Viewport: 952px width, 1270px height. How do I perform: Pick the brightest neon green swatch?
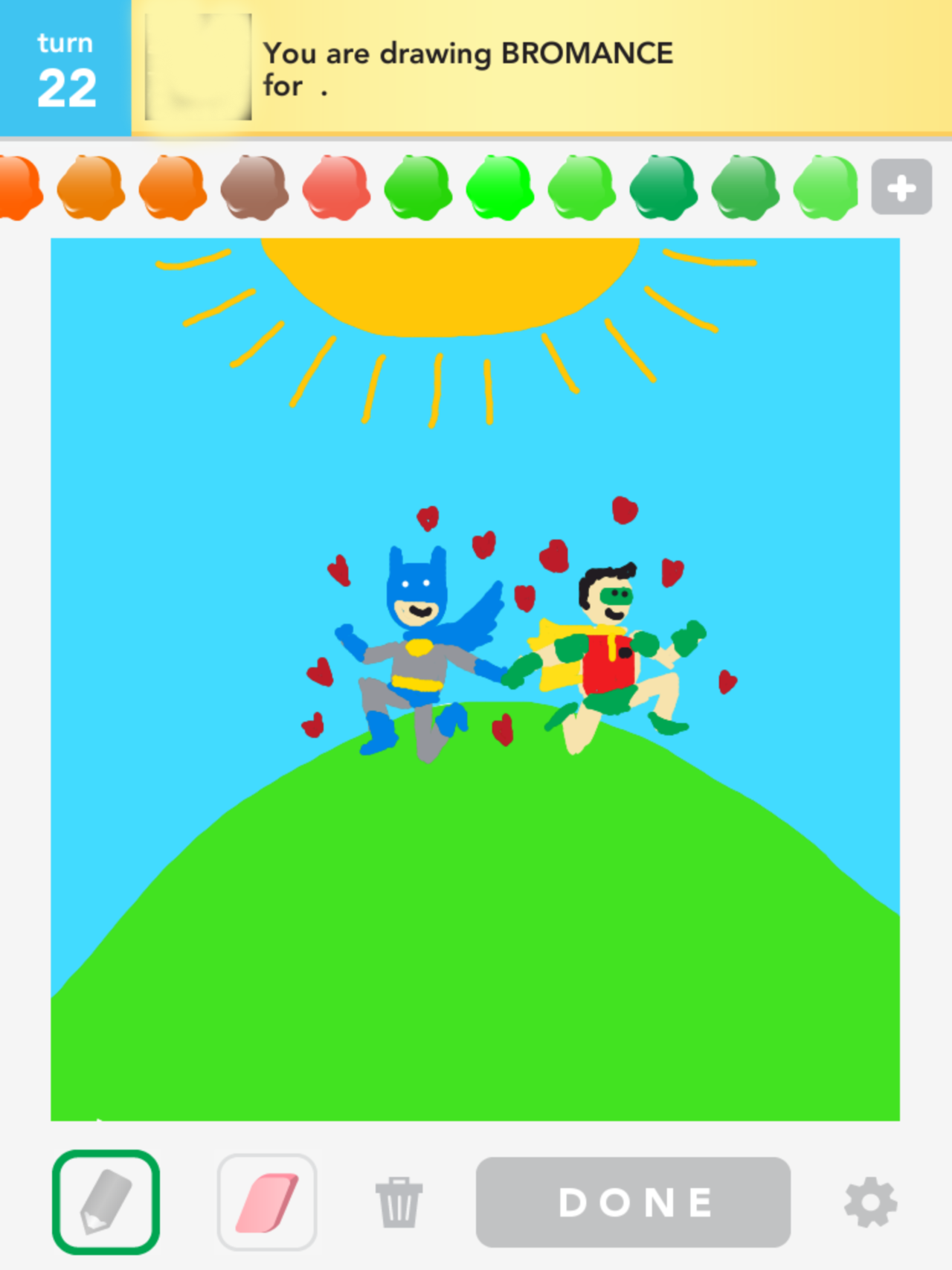click(x=500, y=187)
